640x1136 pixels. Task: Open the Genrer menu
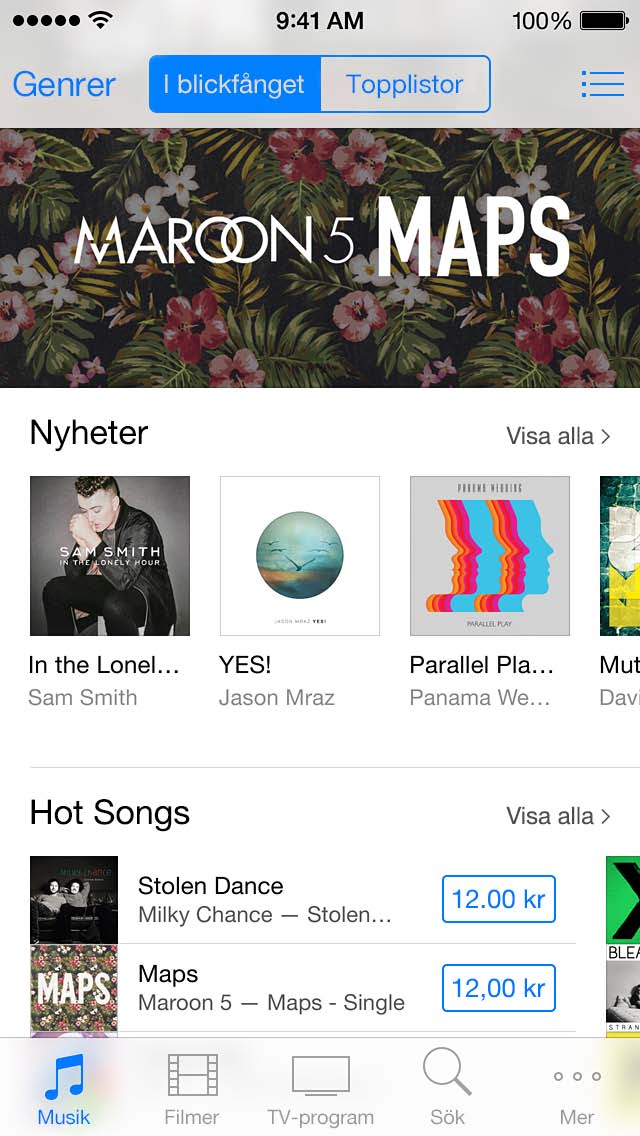tap(64, 84)
